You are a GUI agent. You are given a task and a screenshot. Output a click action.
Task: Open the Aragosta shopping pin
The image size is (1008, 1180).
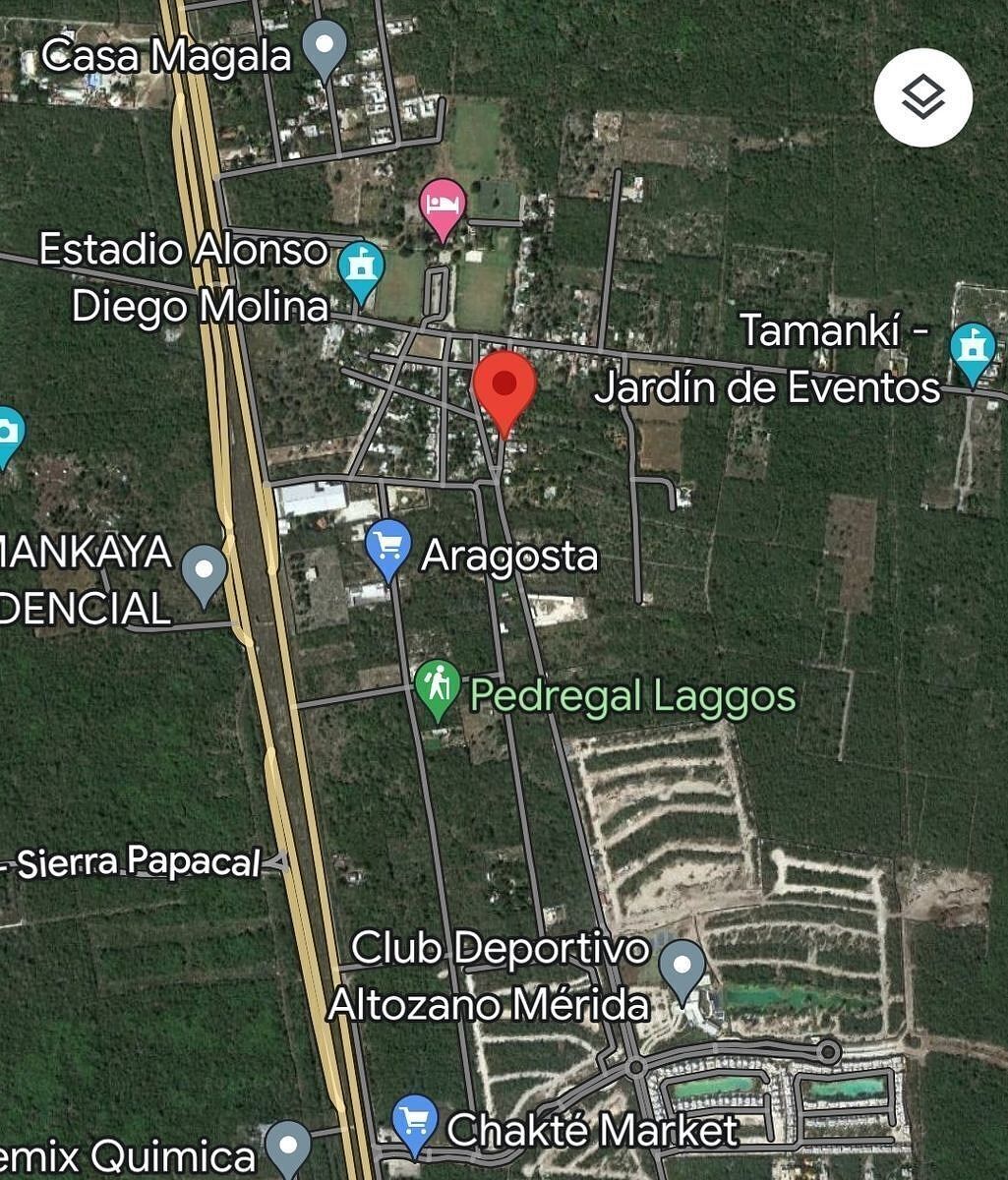388,548
